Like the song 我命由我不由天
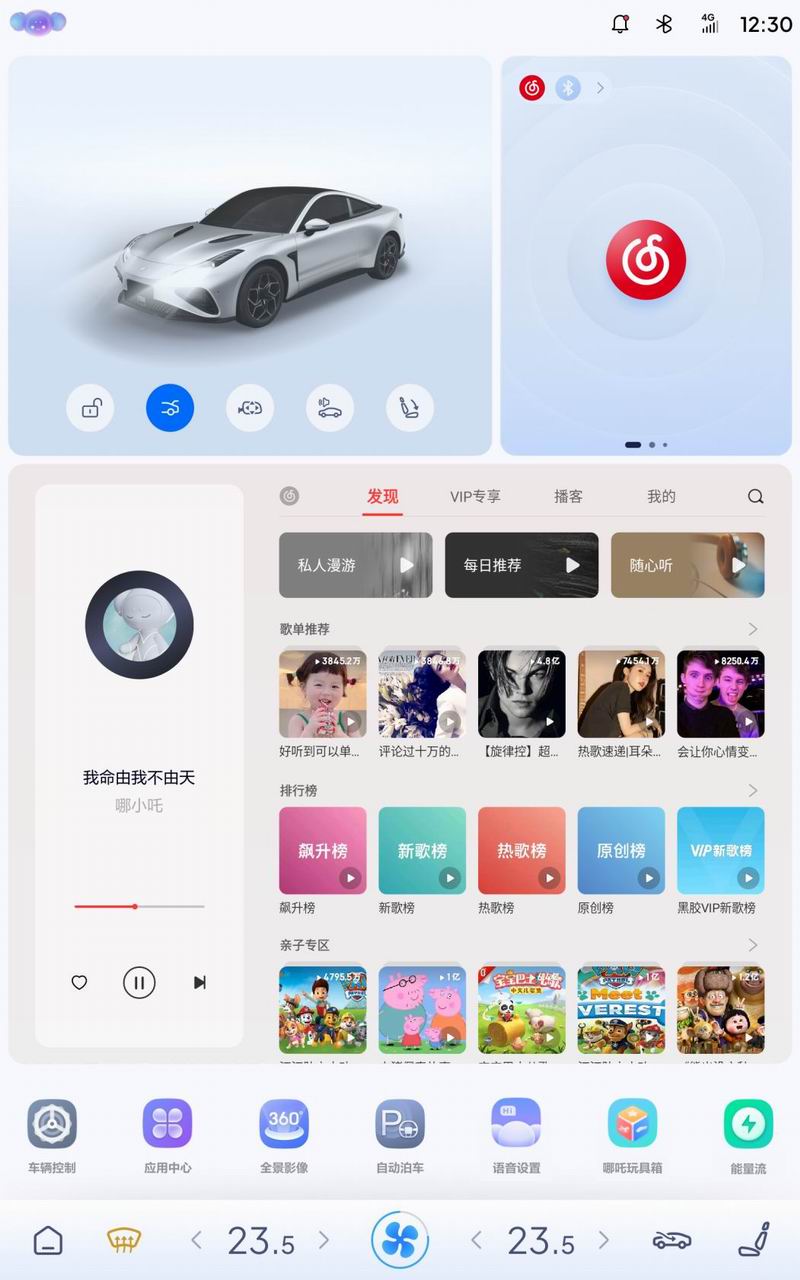 click(79, 983)
